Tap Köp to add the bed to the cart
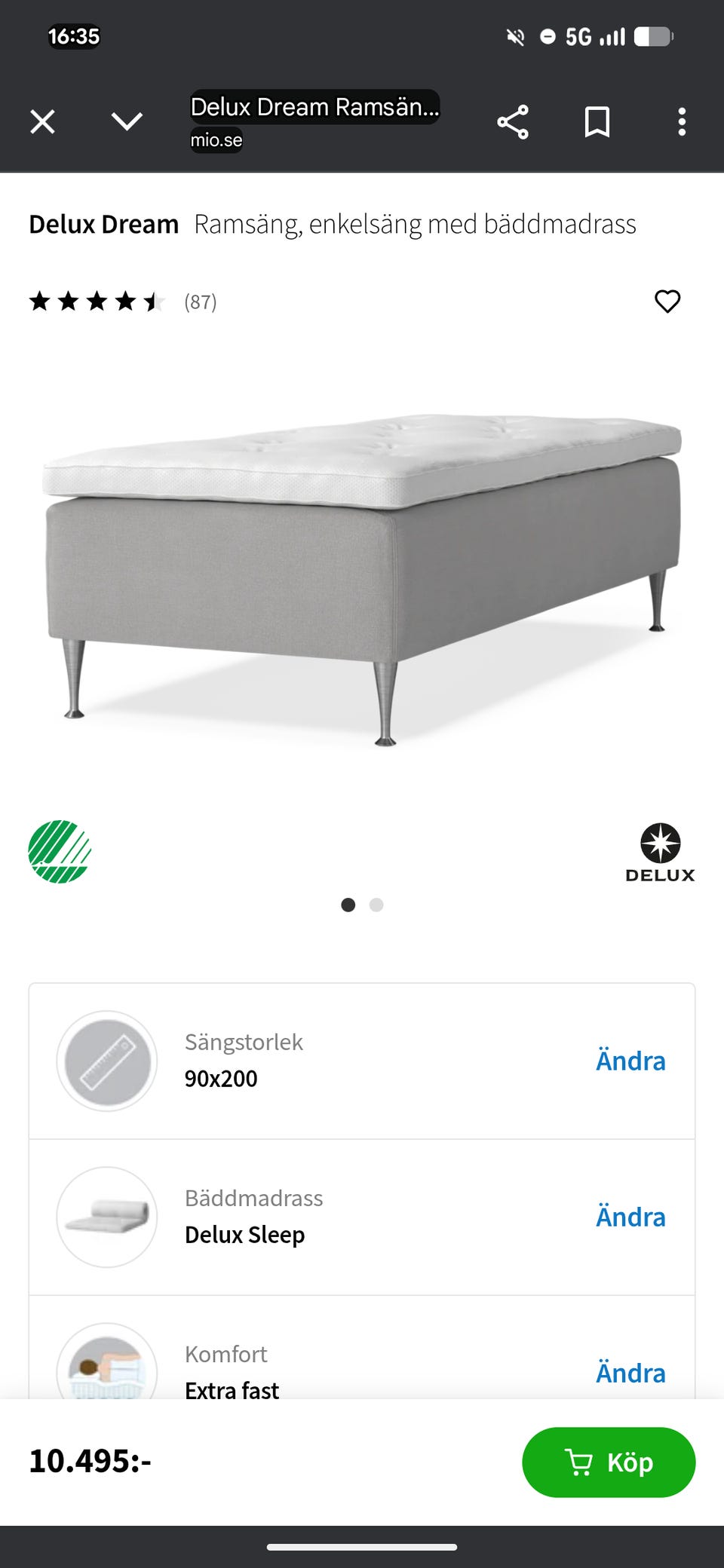The height and width of the screenshot is (1568, 724). [609, 1462]
